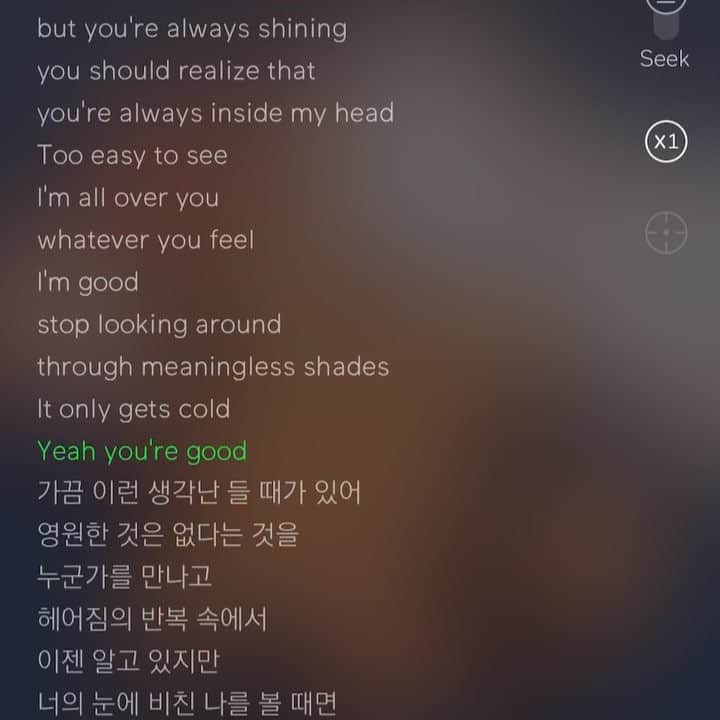Screen dimensions: 720x720
Task: Select the highlighted line "Yeah you're good"
Action: click(x=142, y=451)
